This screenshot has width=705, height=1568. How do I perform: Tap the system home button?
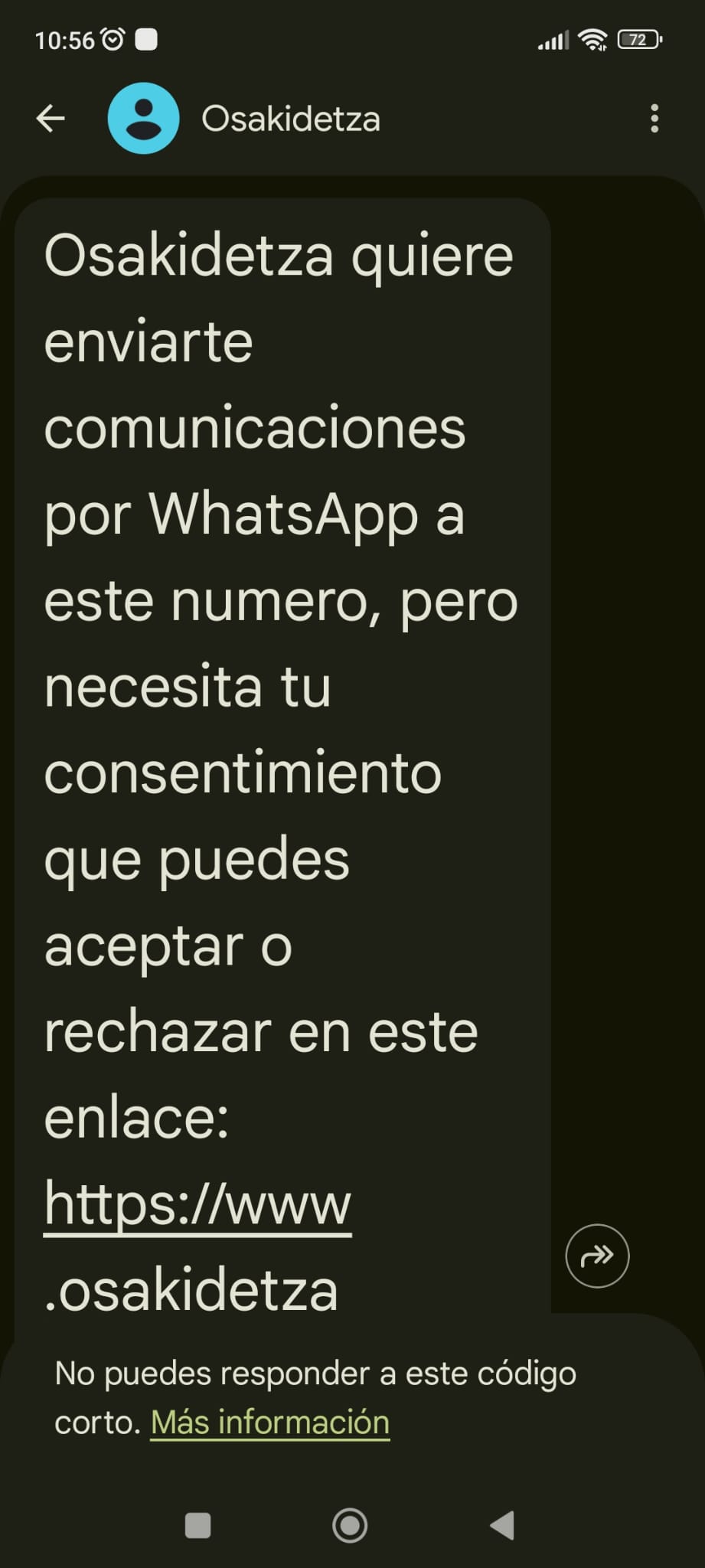point(350,1525)
